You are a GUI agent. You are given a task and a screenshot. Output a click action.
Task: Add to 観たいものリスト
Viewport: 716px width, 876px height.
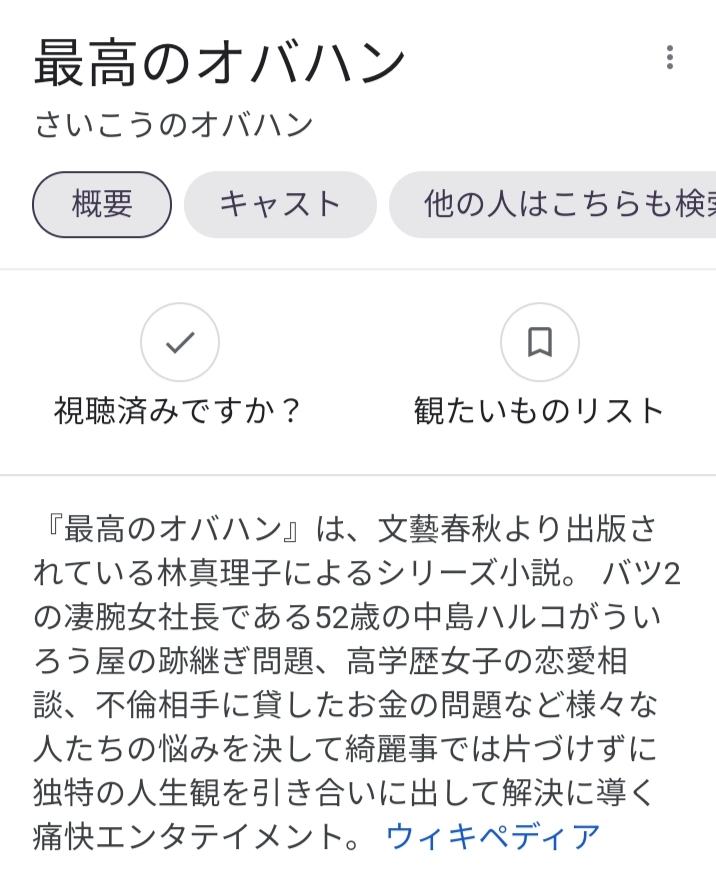[x=539, y=343]
